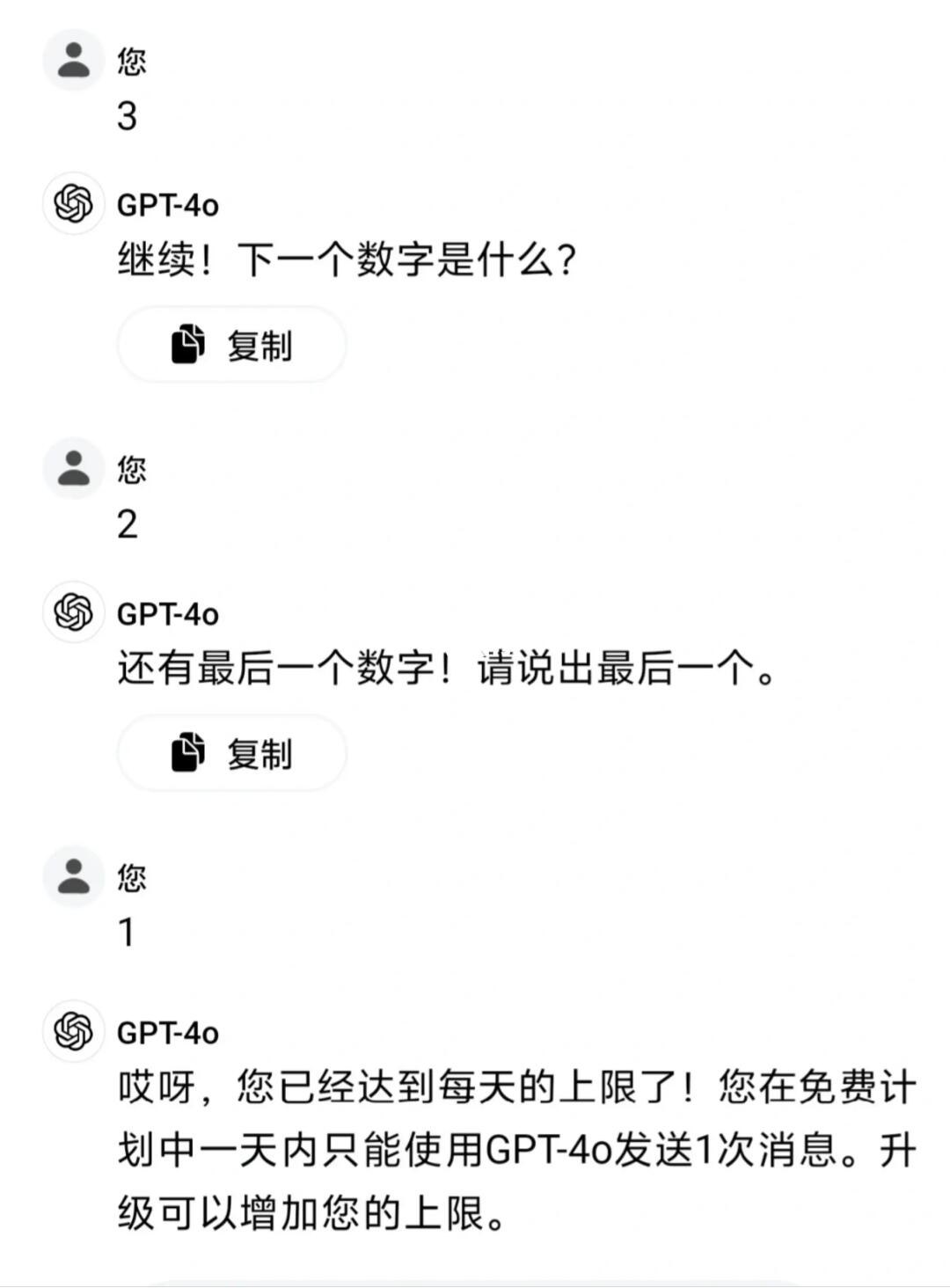This screenshot has height=1288, width=950.
Task: Click the reply '继续！下一个数字是什么？'
Action: tap(347, 257)
